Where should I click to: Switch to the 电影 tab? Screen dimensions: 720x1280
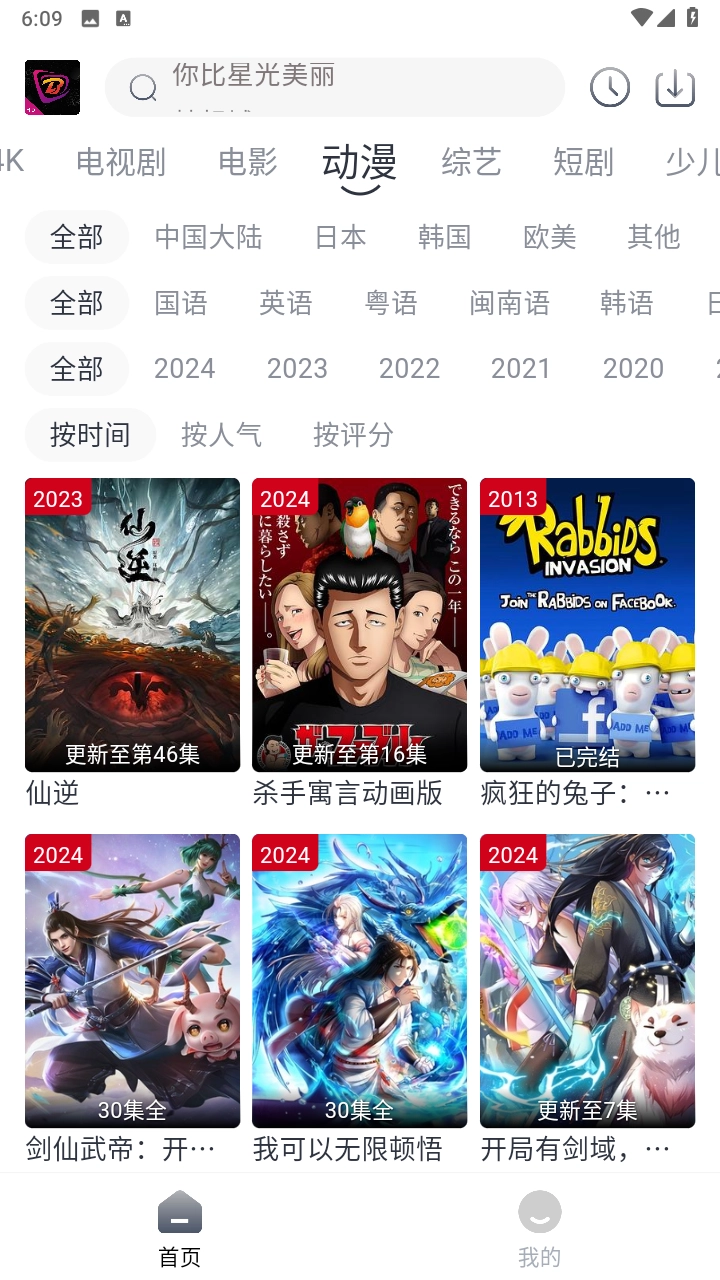pyautogui.click(x=248, y=162)
